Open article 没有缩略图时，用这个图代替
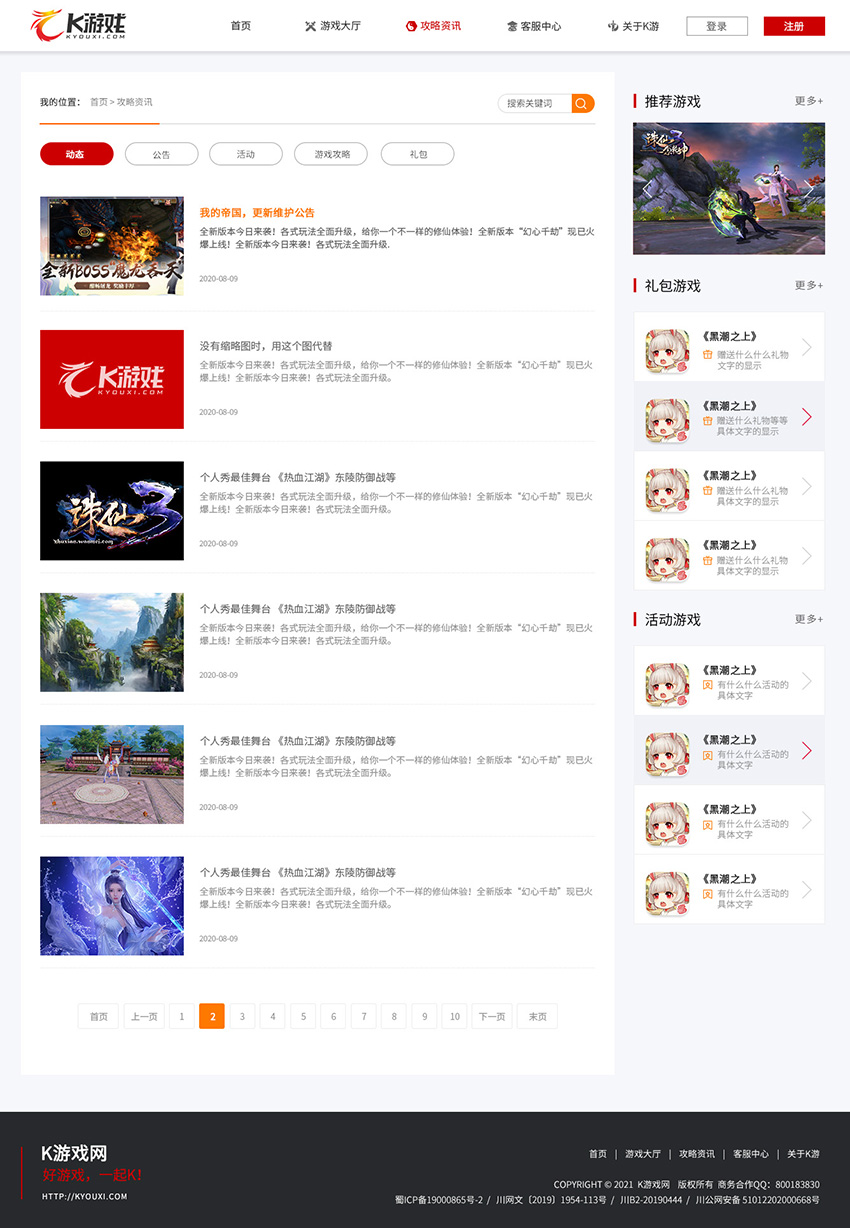Screen dimensions: 850x1228 tap(266, 346)
